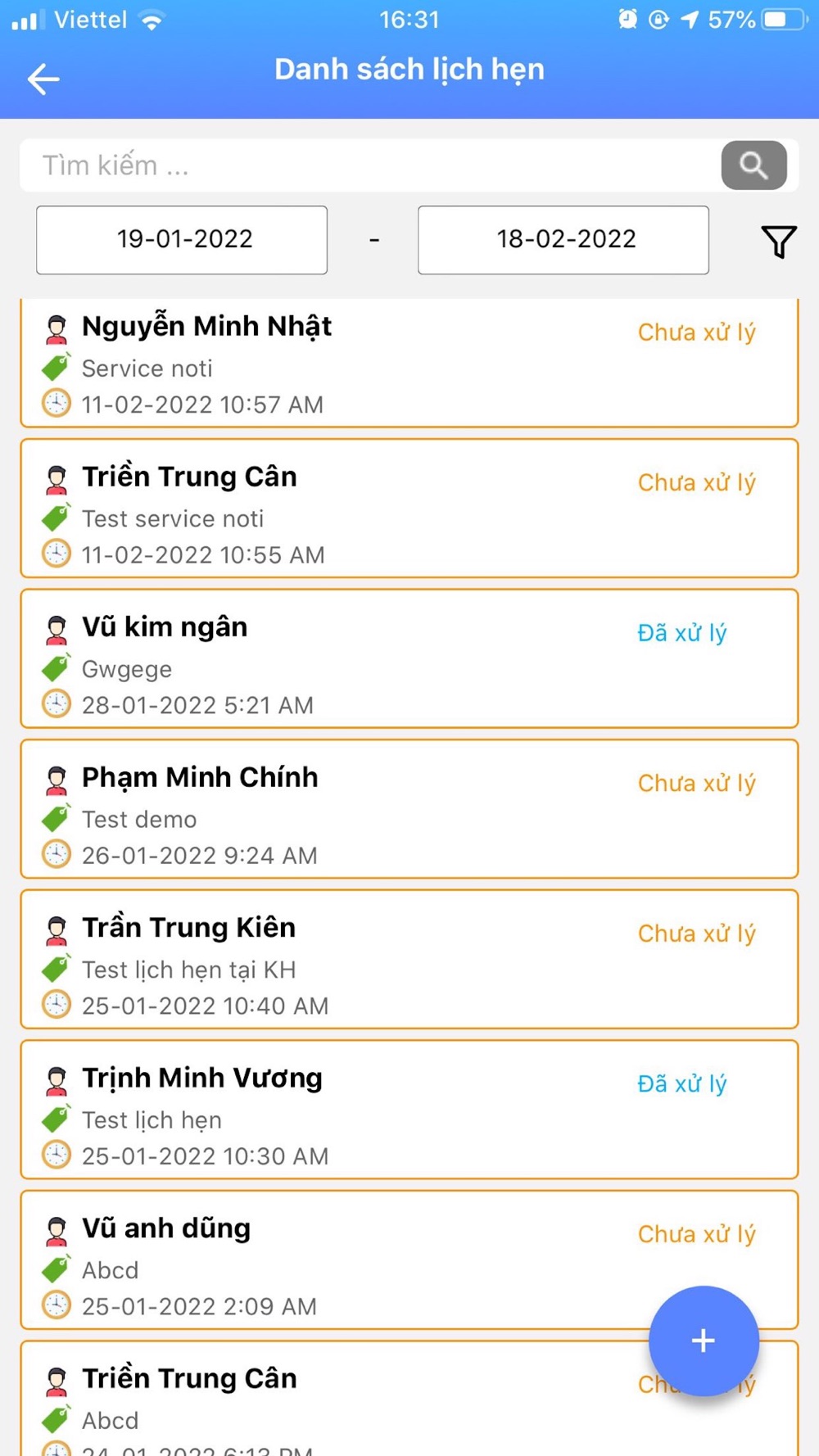Open the end date picker 18-02-2022
Screen dimensions: 819x1456
click(x=563, y=240)
